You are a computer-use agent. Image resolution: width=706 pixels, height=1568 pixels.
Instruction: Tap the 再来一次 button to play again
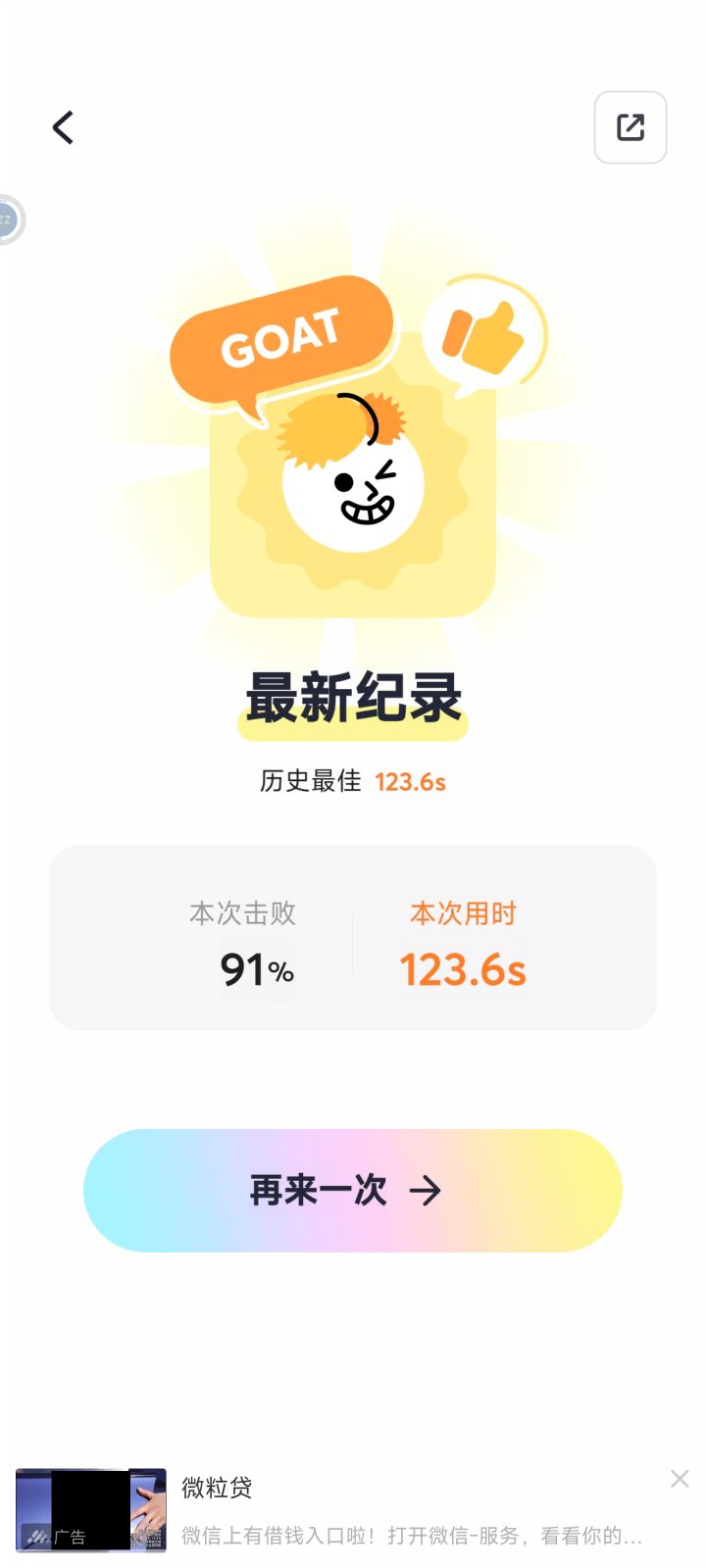pos(353,1190)
